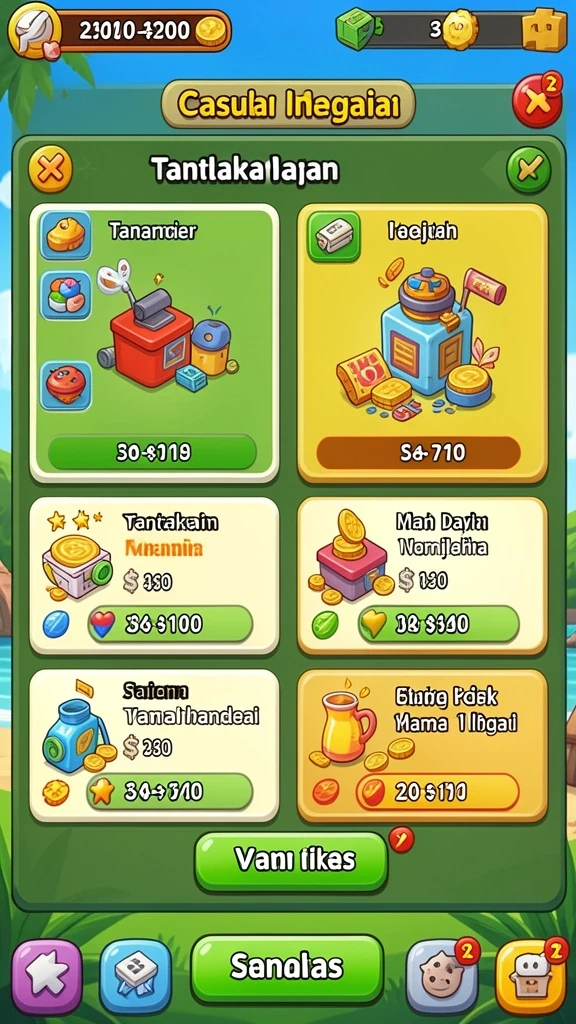Tap the Vanı tikes button
This screenshot has height=1024, width=576.
pos(291,861)
